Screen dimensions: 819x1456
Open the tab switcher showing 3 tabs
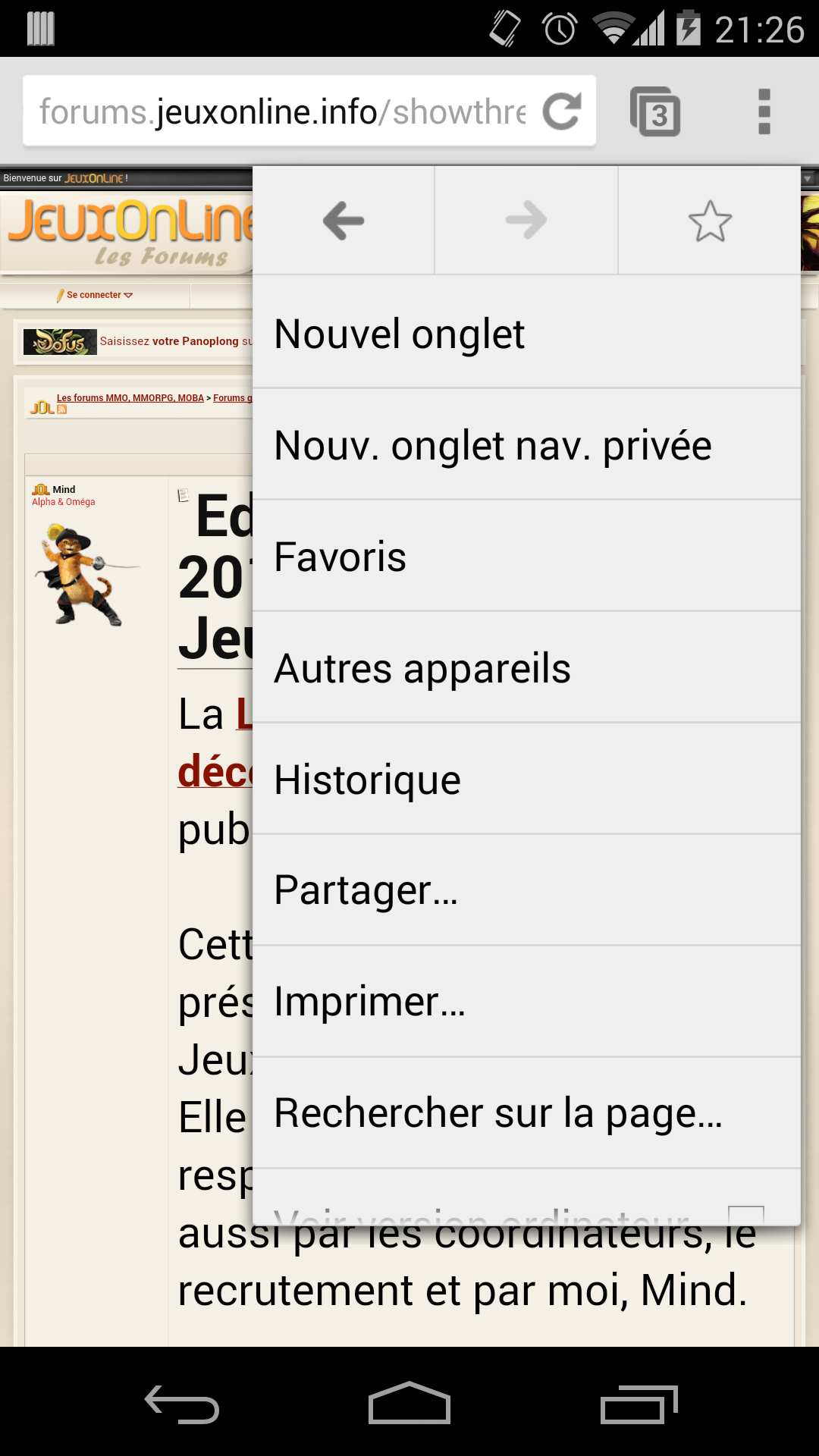(x=656, y=112)
